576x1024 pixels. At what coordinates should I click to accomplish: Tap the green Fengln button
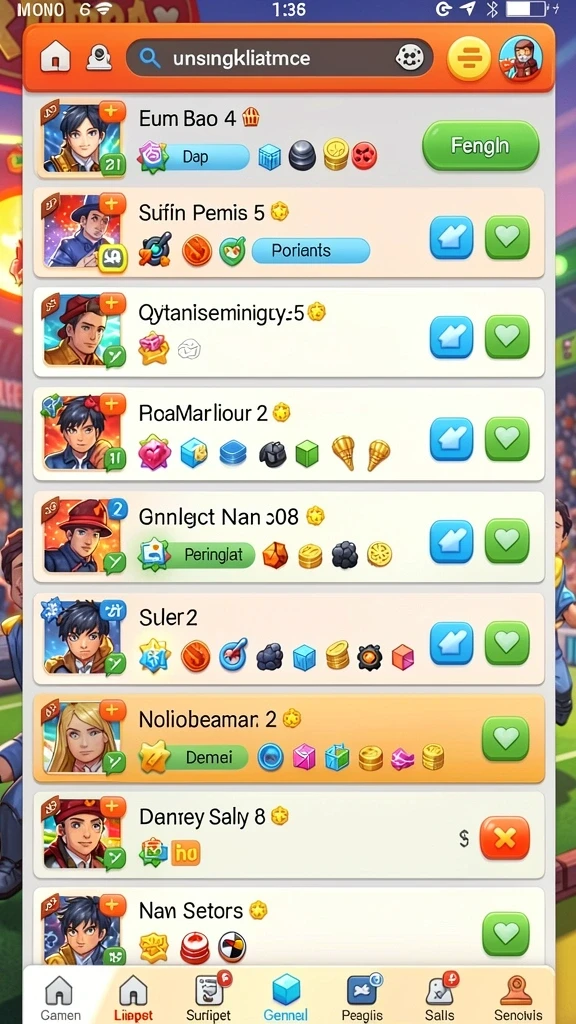coord(481,146)
